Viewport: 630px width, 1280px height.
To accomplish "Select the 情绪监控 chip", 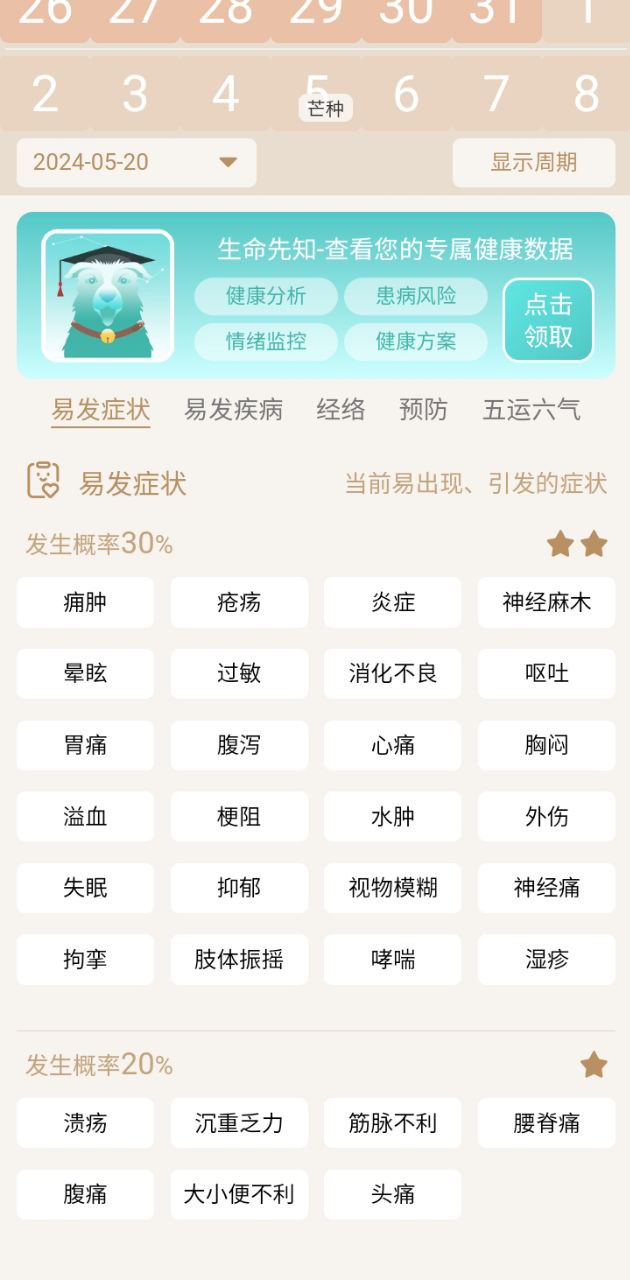I will click(x=266, y=341).
